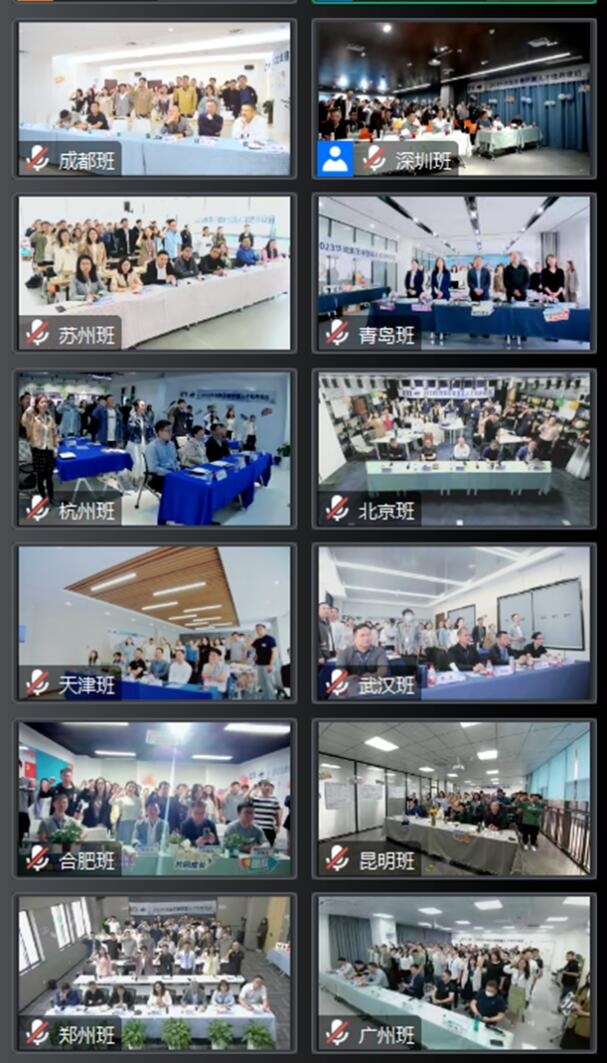This screenshot has width=607, height=1063.
Task: Select the 天津班 video tile
Action: [155, 622]
